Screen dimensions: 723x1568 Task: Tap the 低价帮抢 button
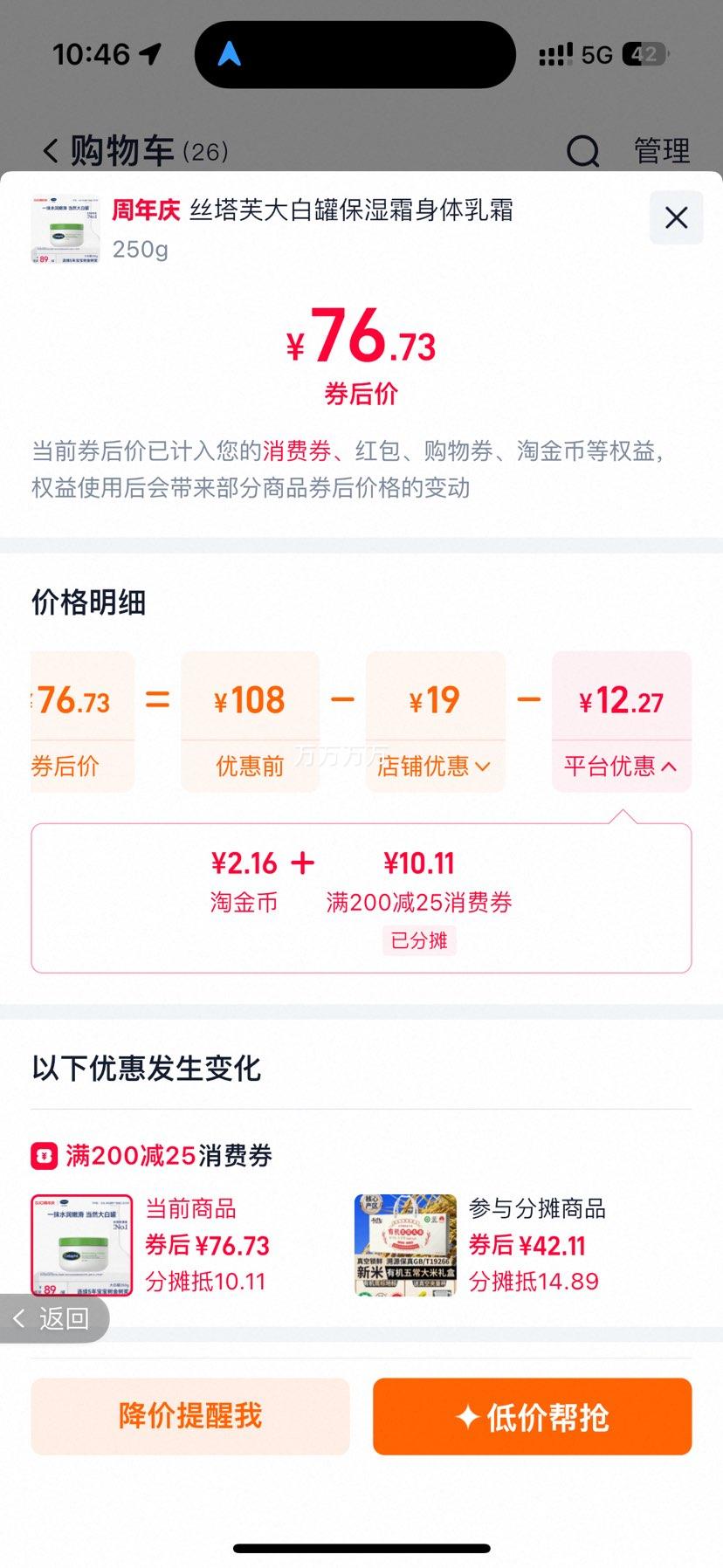[533, 1416]
